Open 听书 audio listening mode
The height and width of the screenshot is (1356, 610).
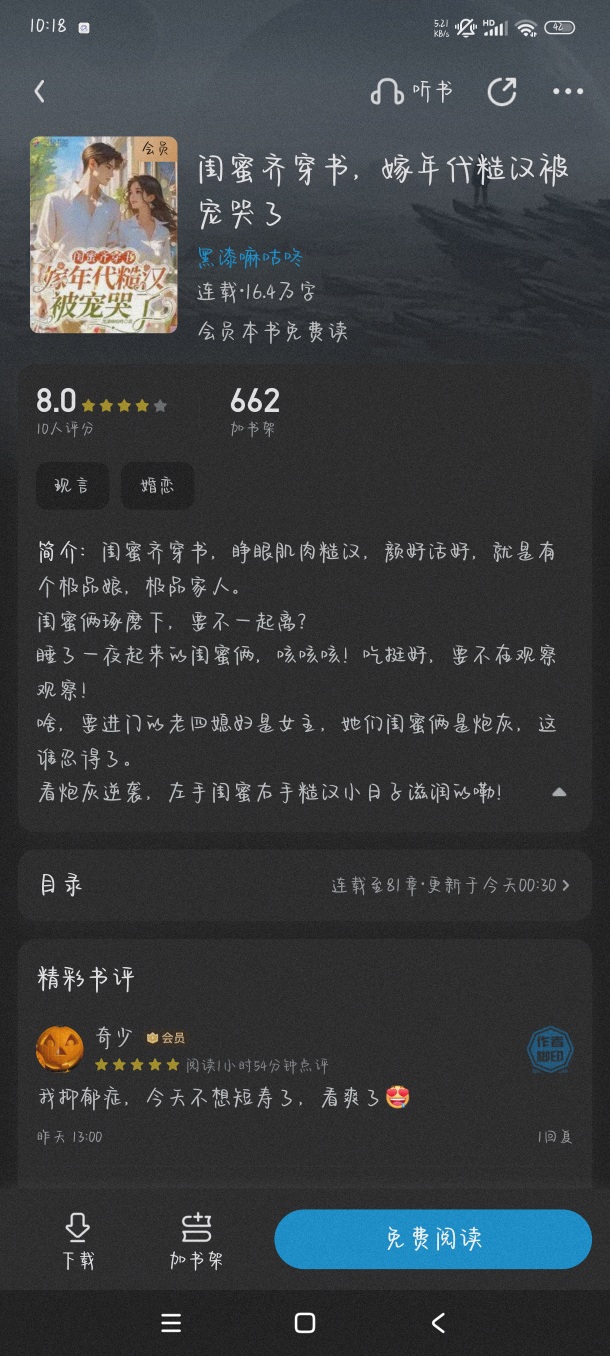[411, 92]
